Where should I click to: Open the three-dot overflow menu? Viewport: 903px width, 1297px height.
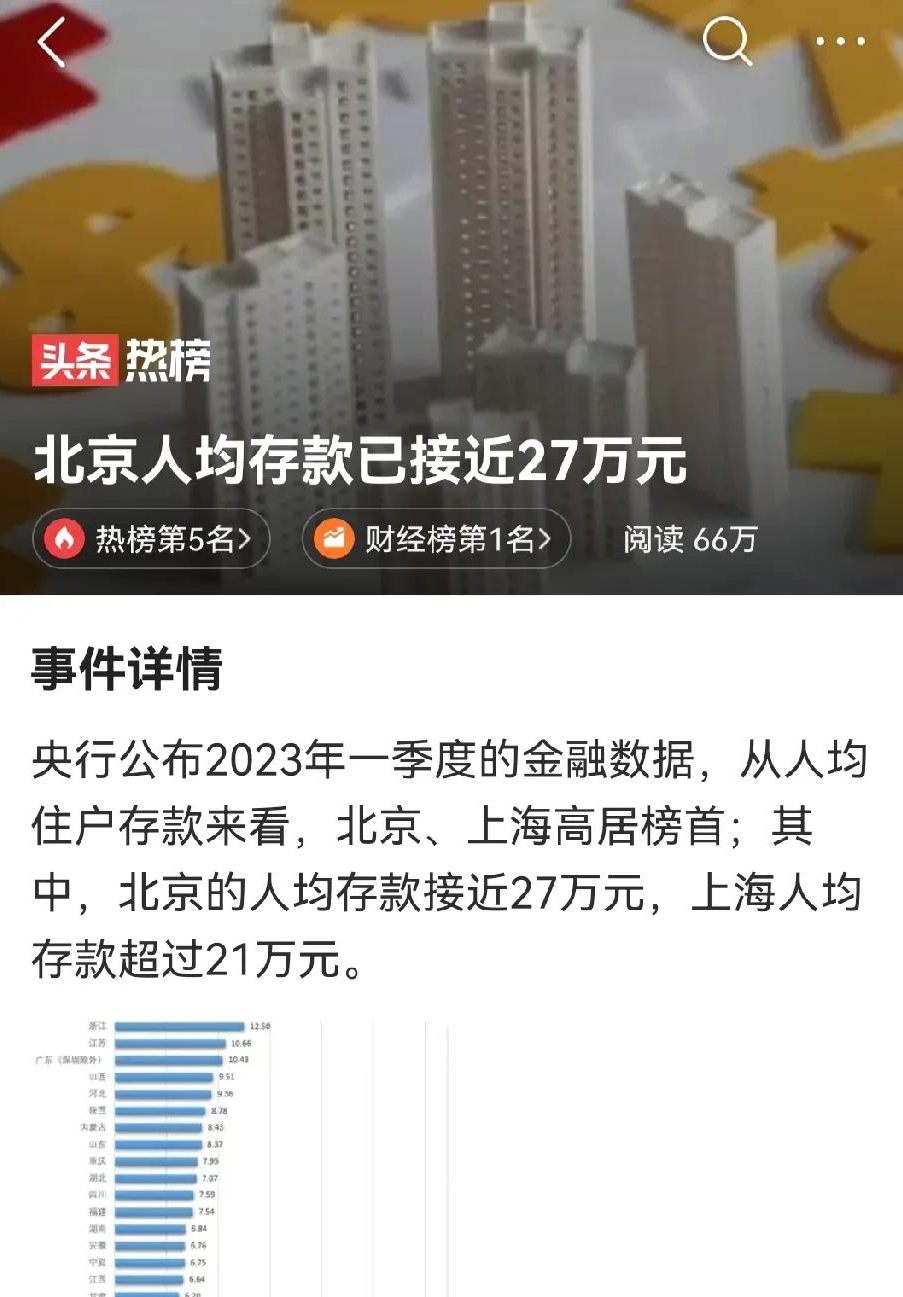840,42
